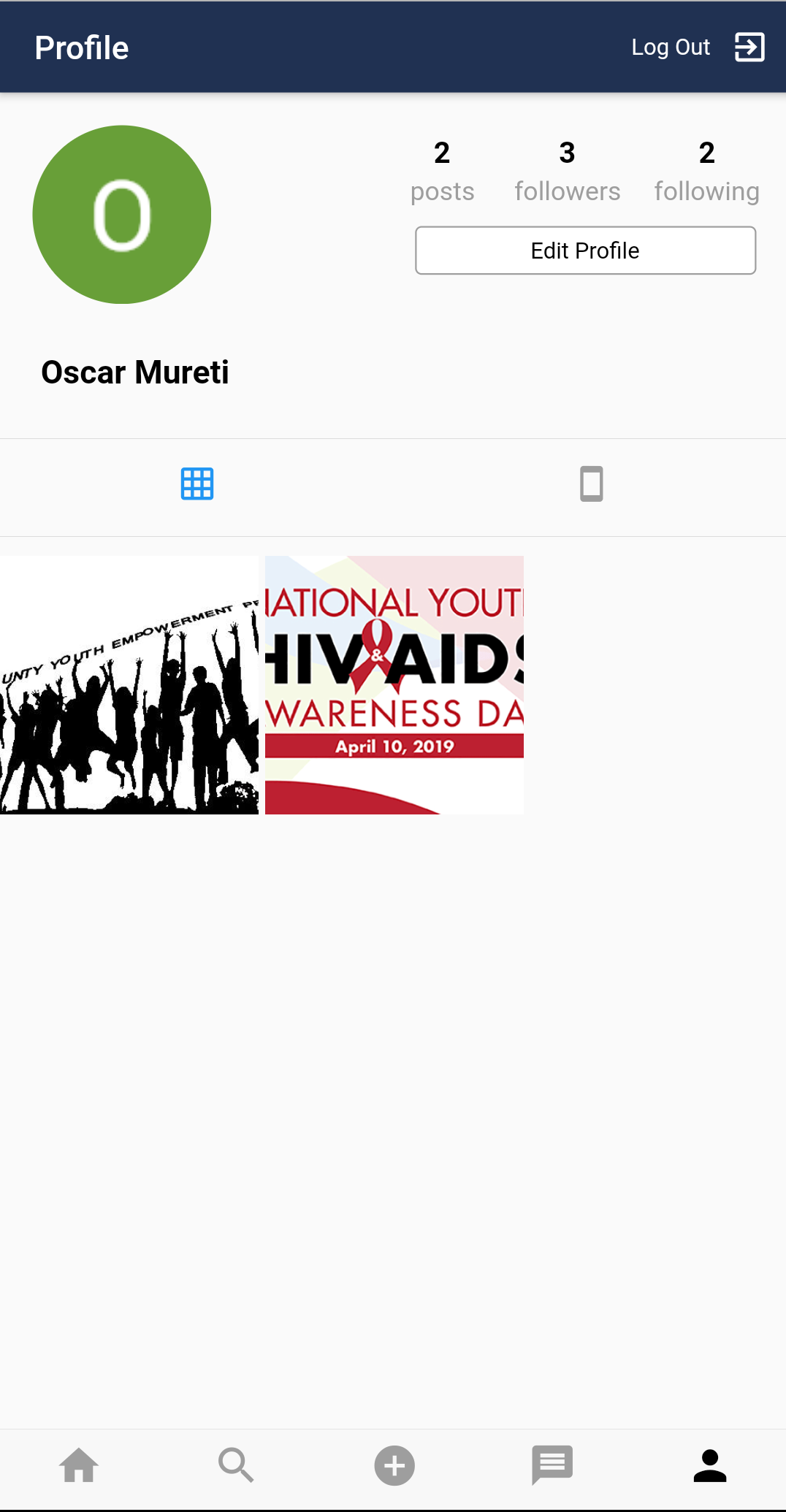Log out using the top-right button
This screenshot has width=786, height=1512.
[x=698, y=47]
